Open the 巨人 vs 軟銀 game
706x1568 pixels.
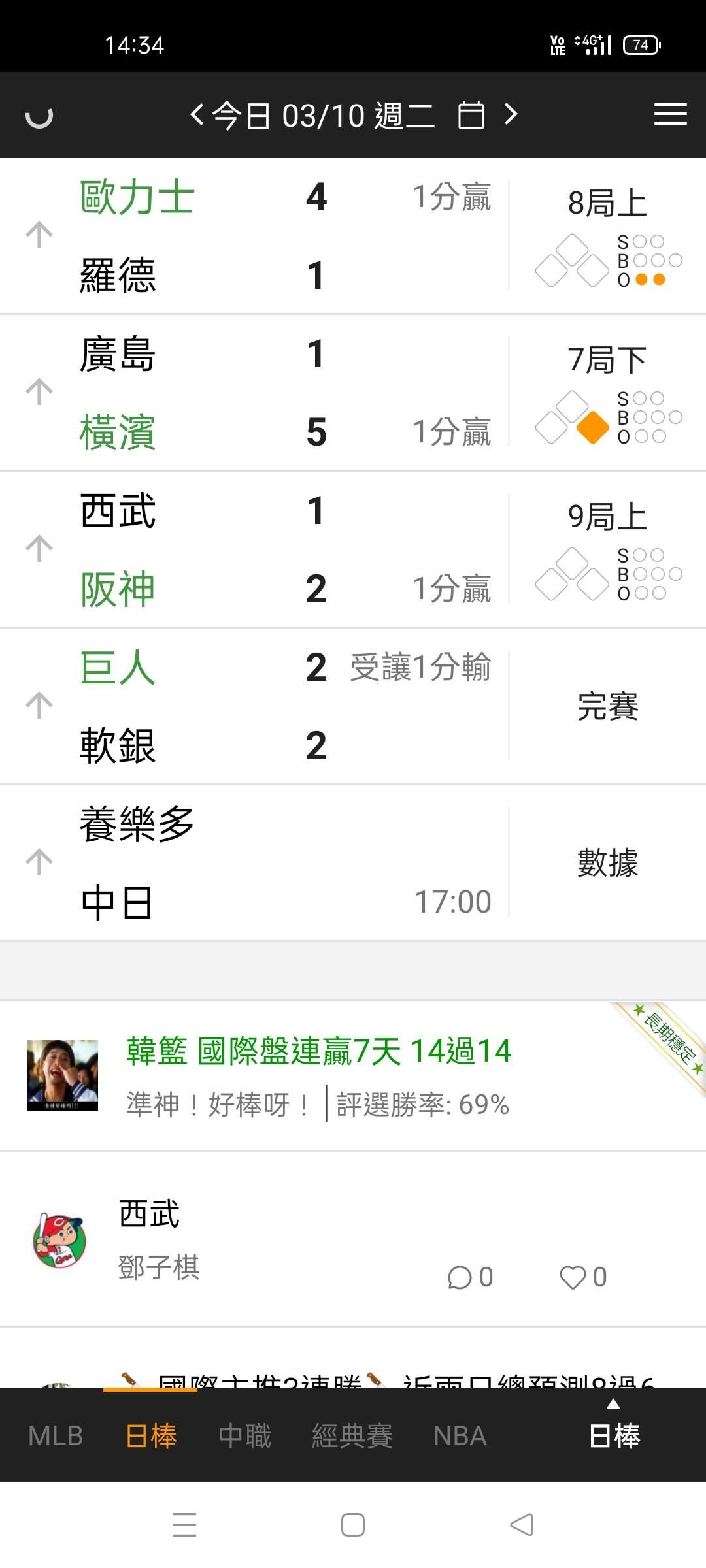click(261, 706)
